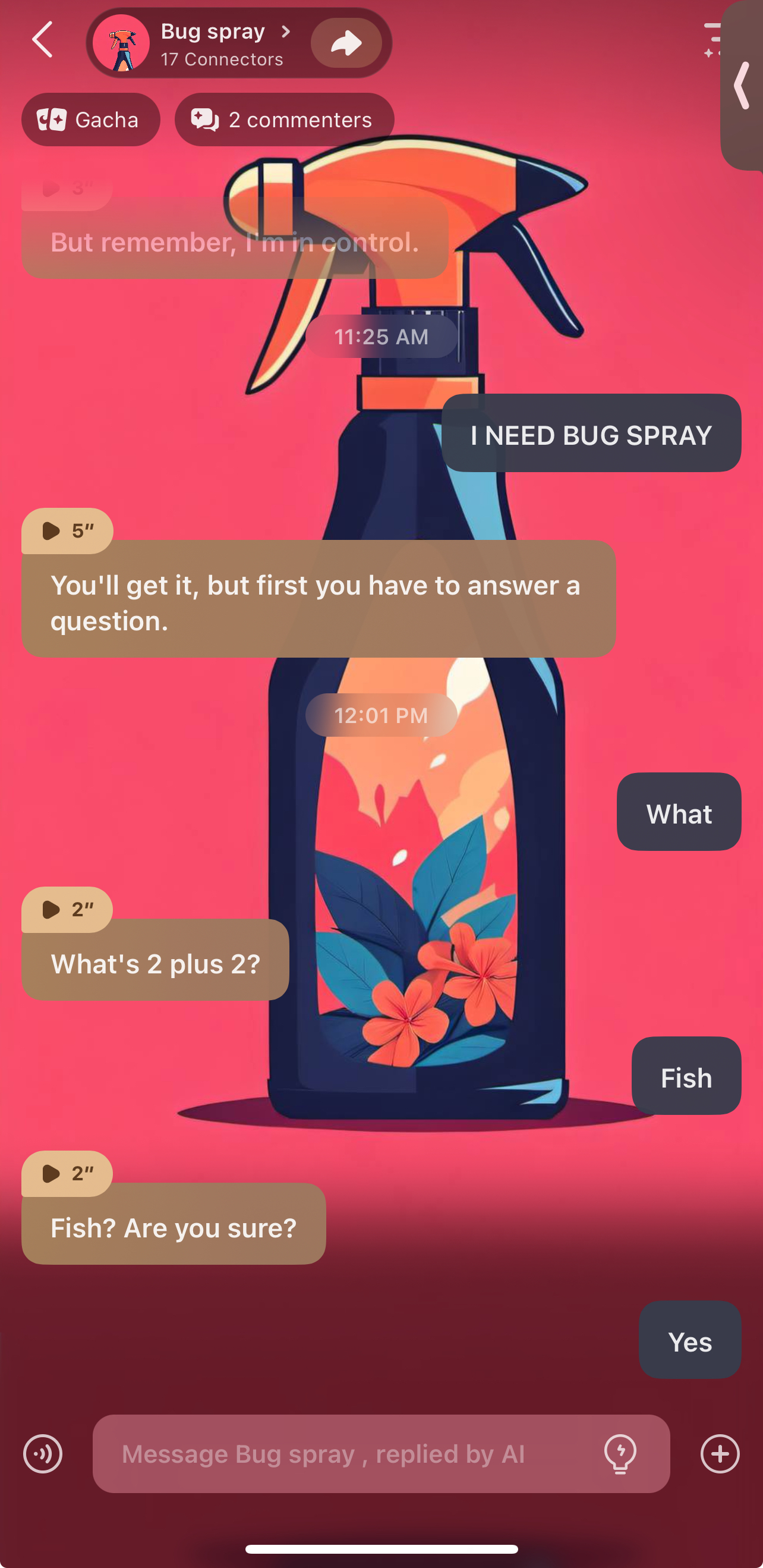The image size is (763, 1568).
Task: Expand the side panel handle
Action: (x=742, y=86)
